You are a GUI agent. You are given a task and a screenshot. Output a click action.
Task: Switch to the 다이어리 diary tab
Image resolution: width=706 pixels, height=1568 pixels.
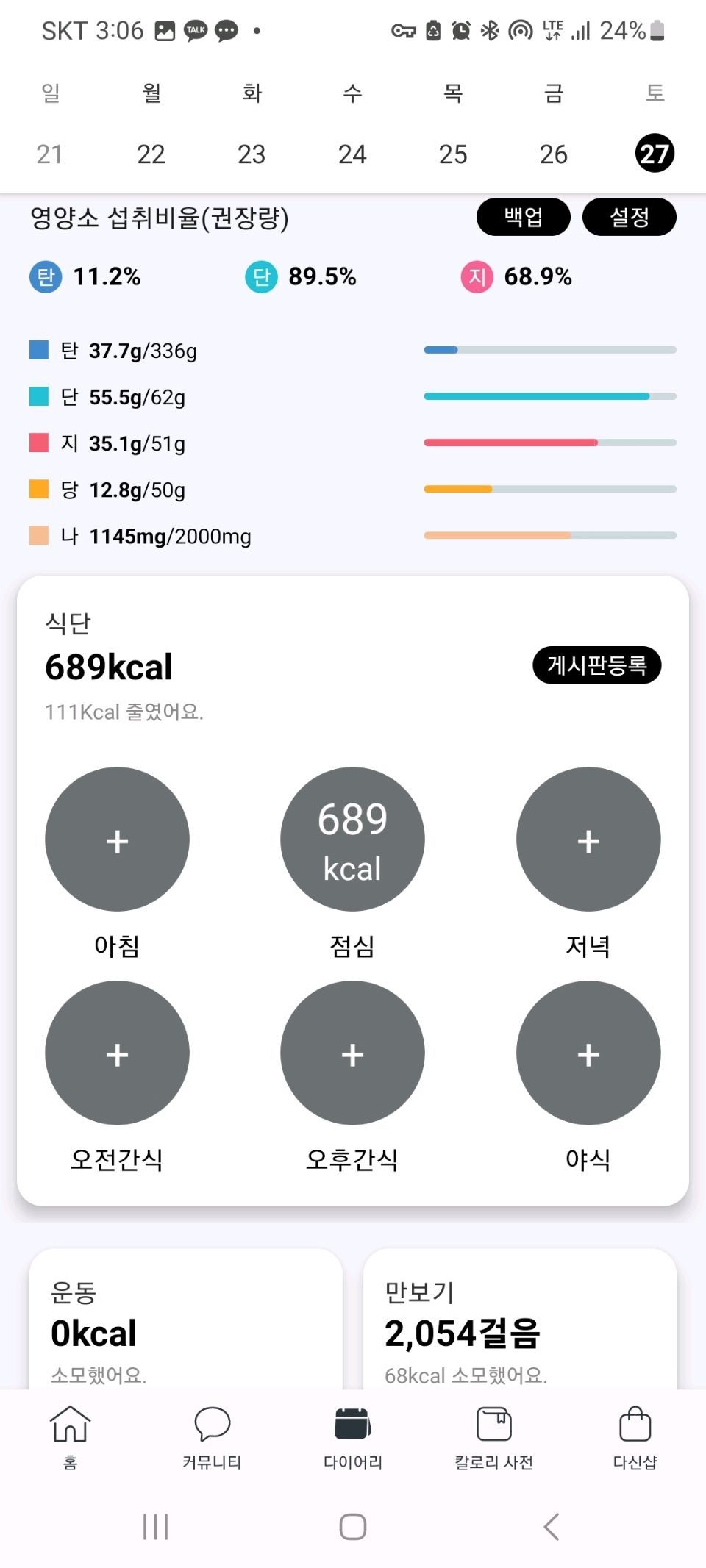click(353, 1436)
